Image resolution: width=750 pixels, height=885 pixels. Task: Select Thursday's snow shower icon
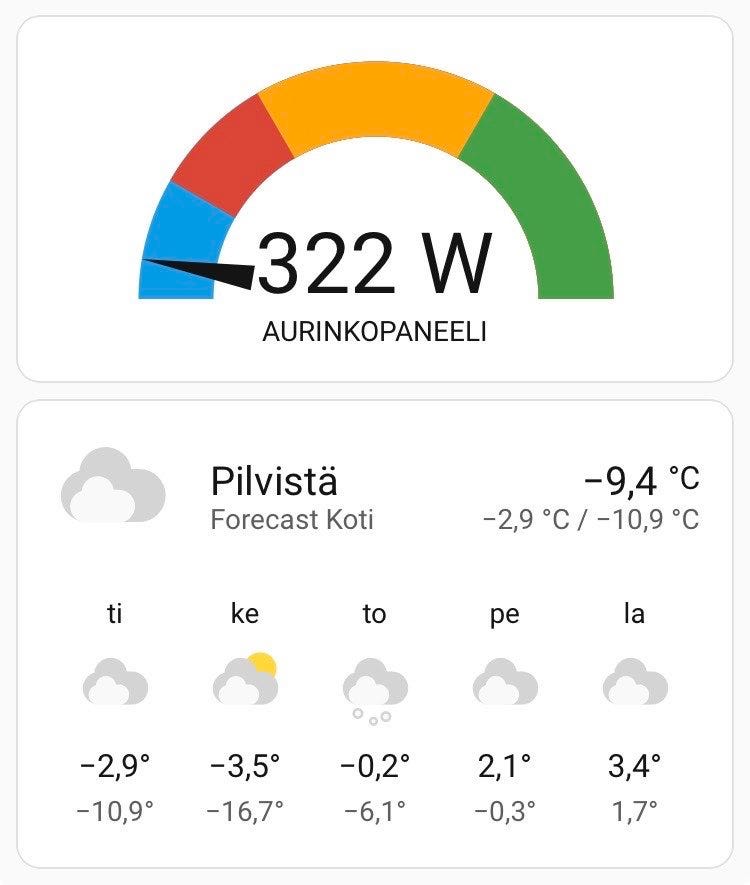tap(375, 685)
